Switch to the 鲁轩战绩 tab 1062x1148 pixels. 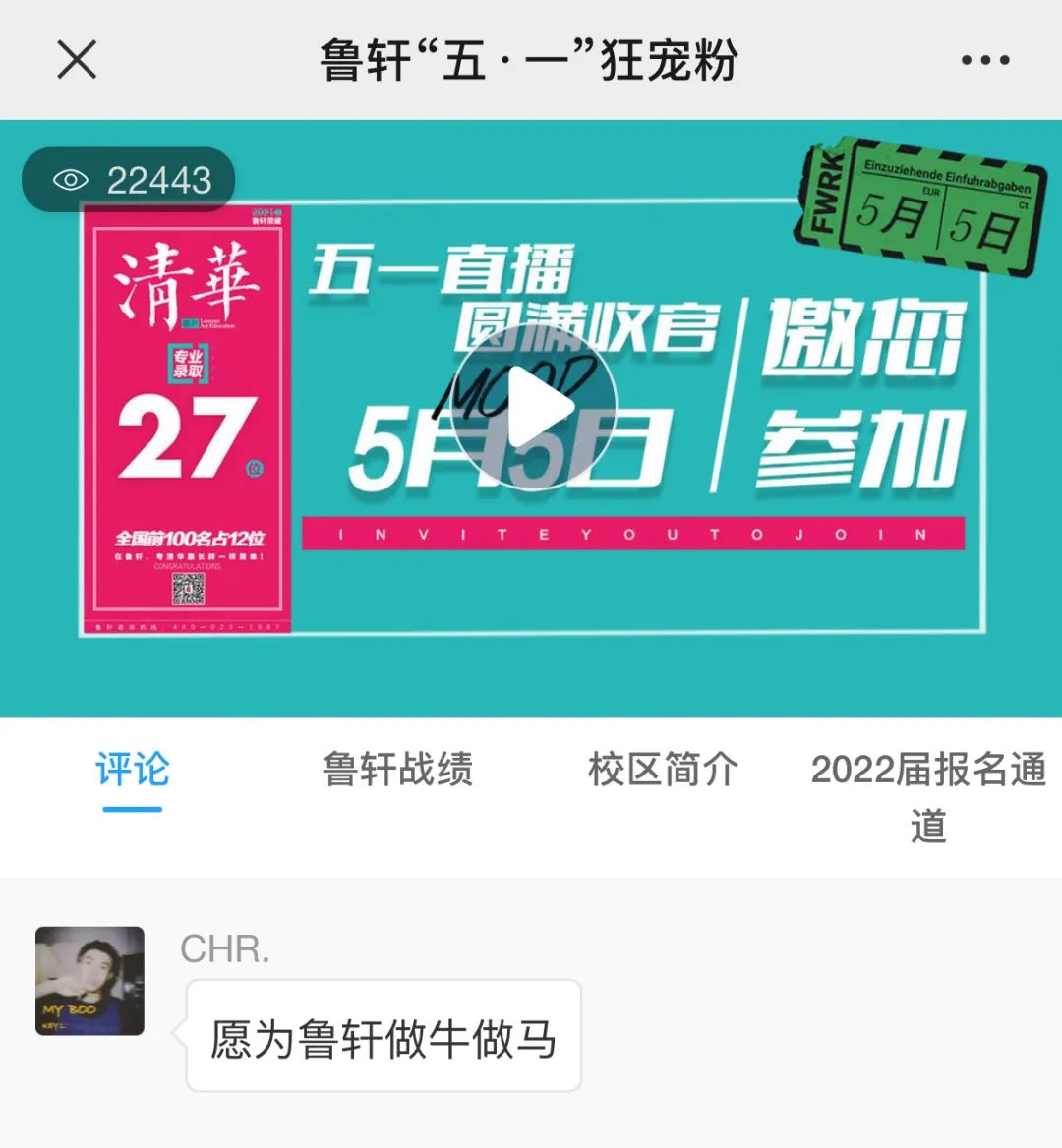point(397,770)
